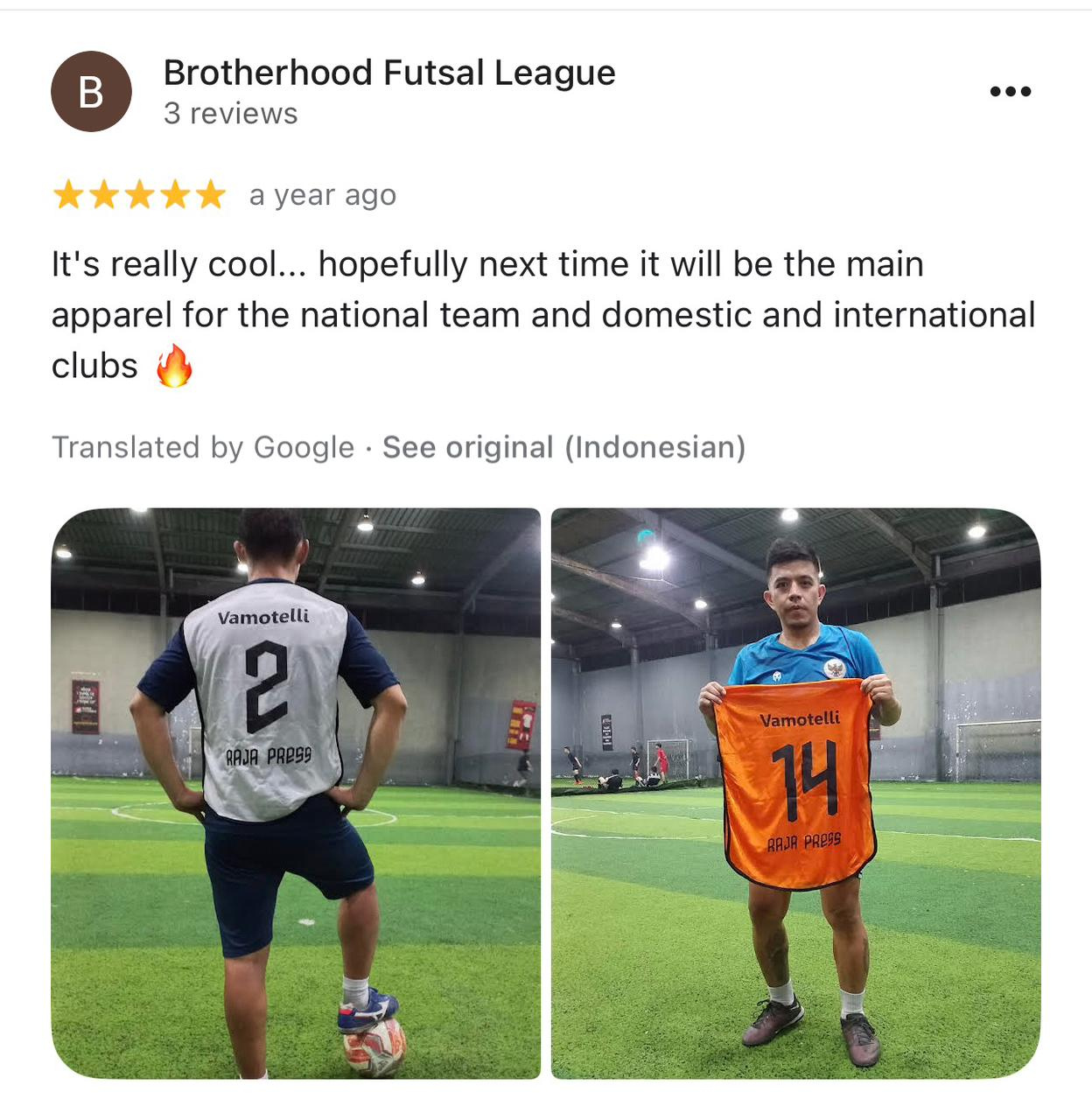Viewport: 1092px width, 1120px height.
Task: Open photo of orange number 14 bib
Action: point(795,793)
